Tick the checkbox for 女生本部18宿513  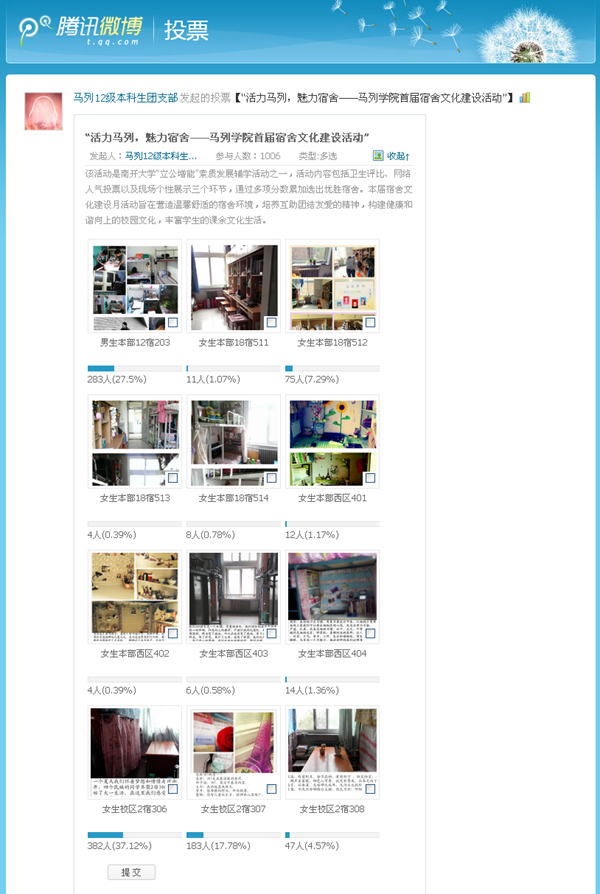(173, 478)
